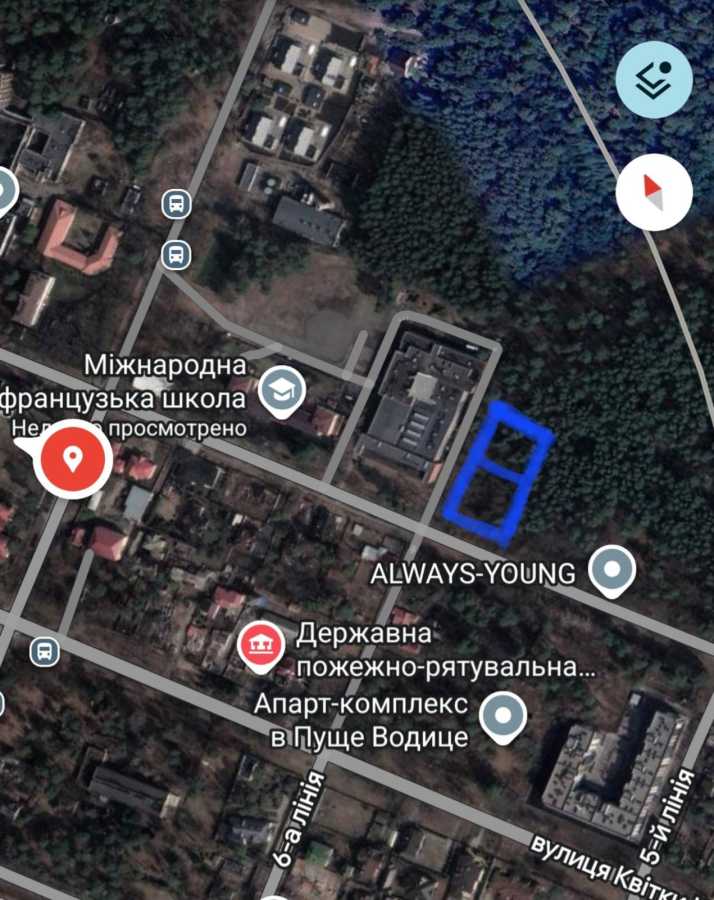
Task: Select the ALWAYS-YOUNG place pin
Action: 611,571
